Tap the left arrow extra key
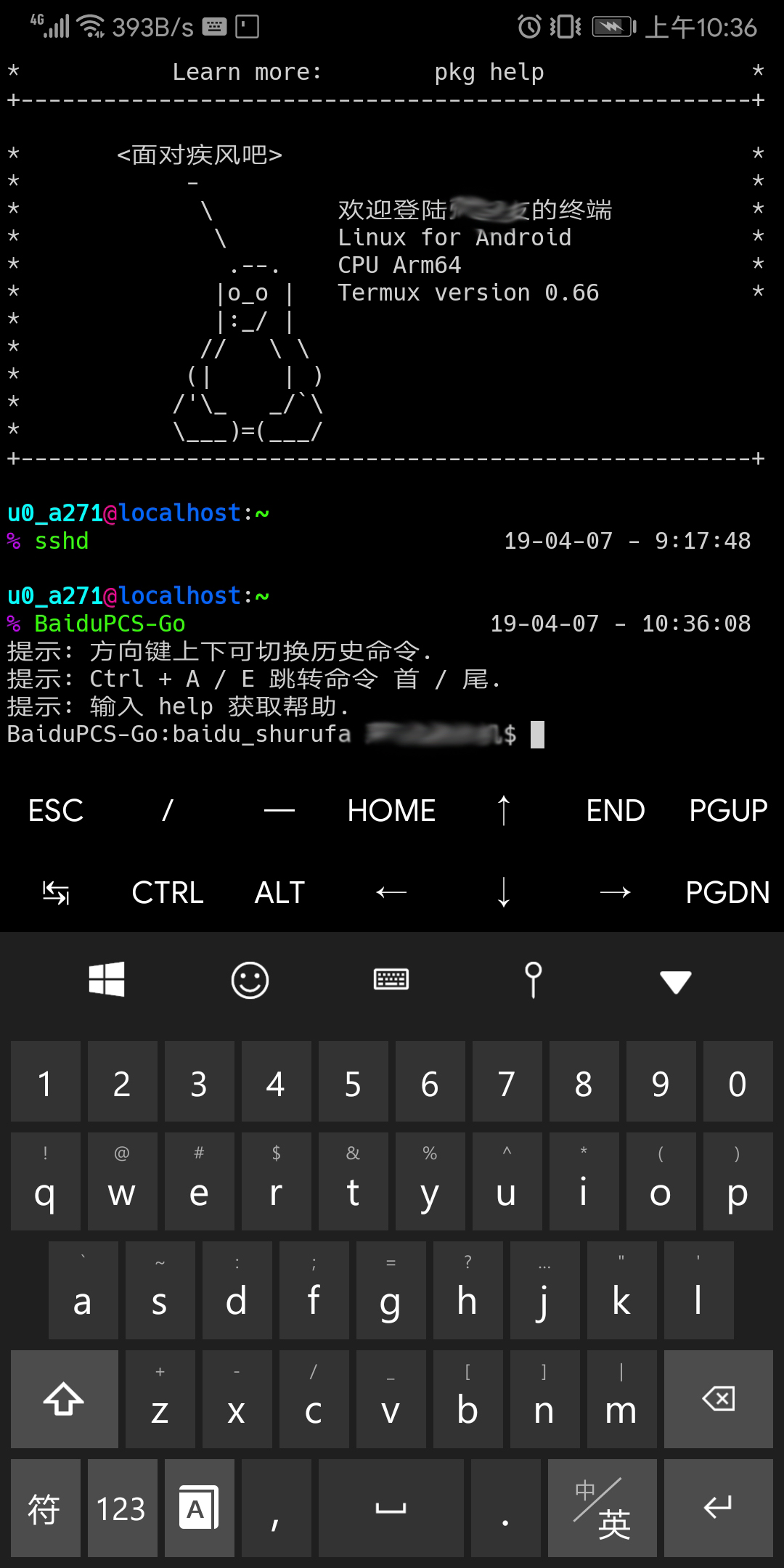 391,892
